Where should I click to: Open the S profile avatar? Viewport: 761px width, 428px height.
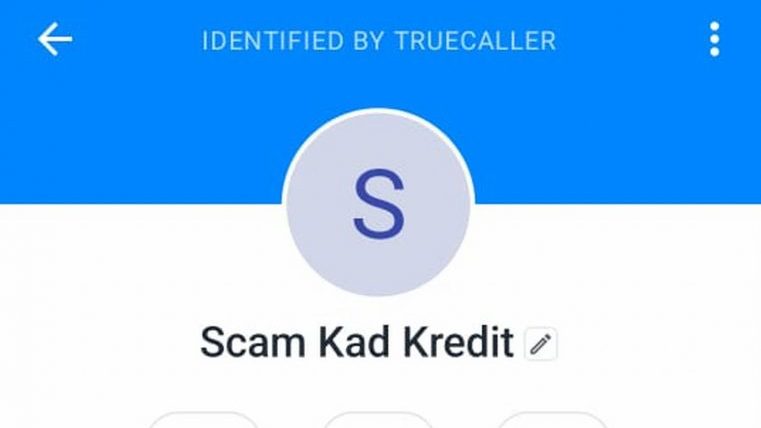tap(379, 204)
